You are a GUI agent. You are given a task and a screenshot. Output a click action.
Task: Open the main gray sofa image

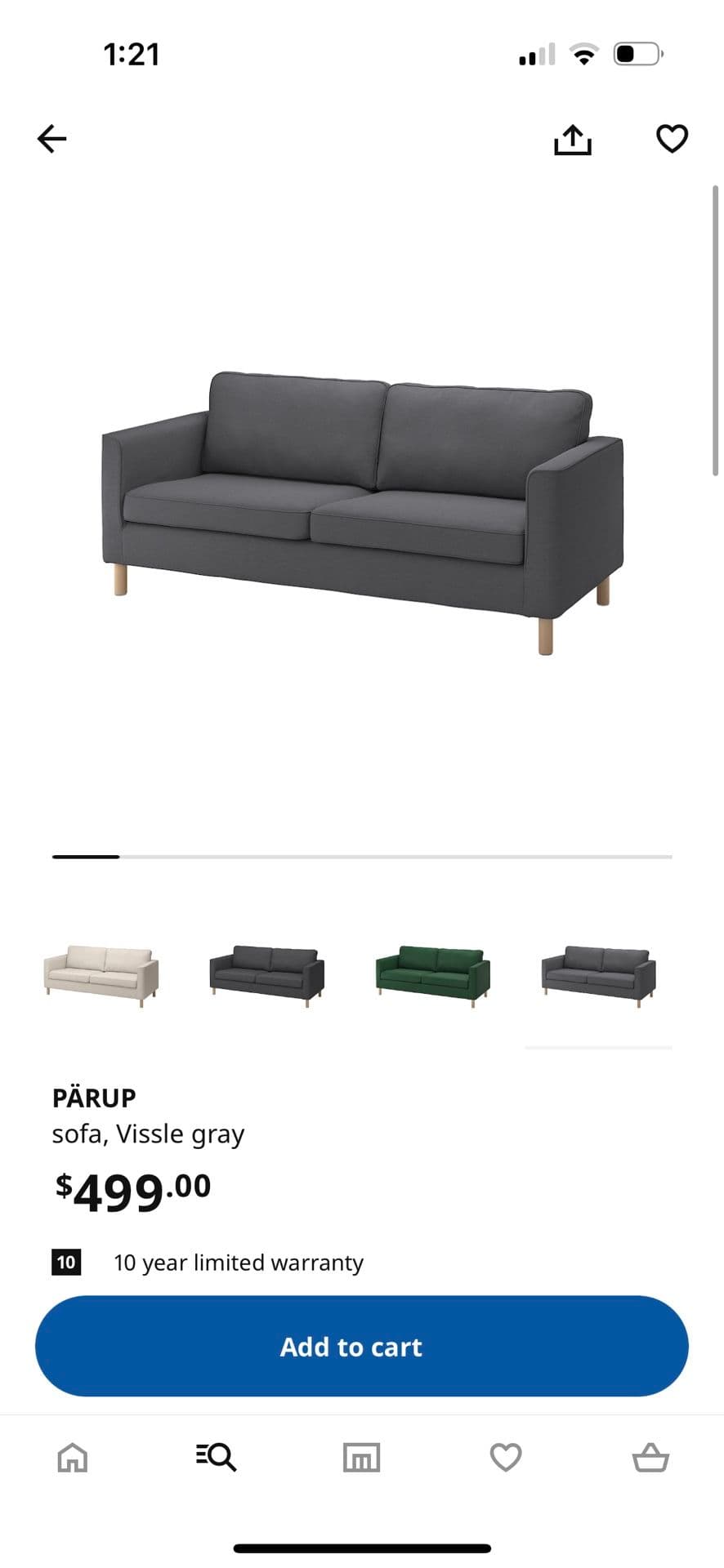coord(362,511)
